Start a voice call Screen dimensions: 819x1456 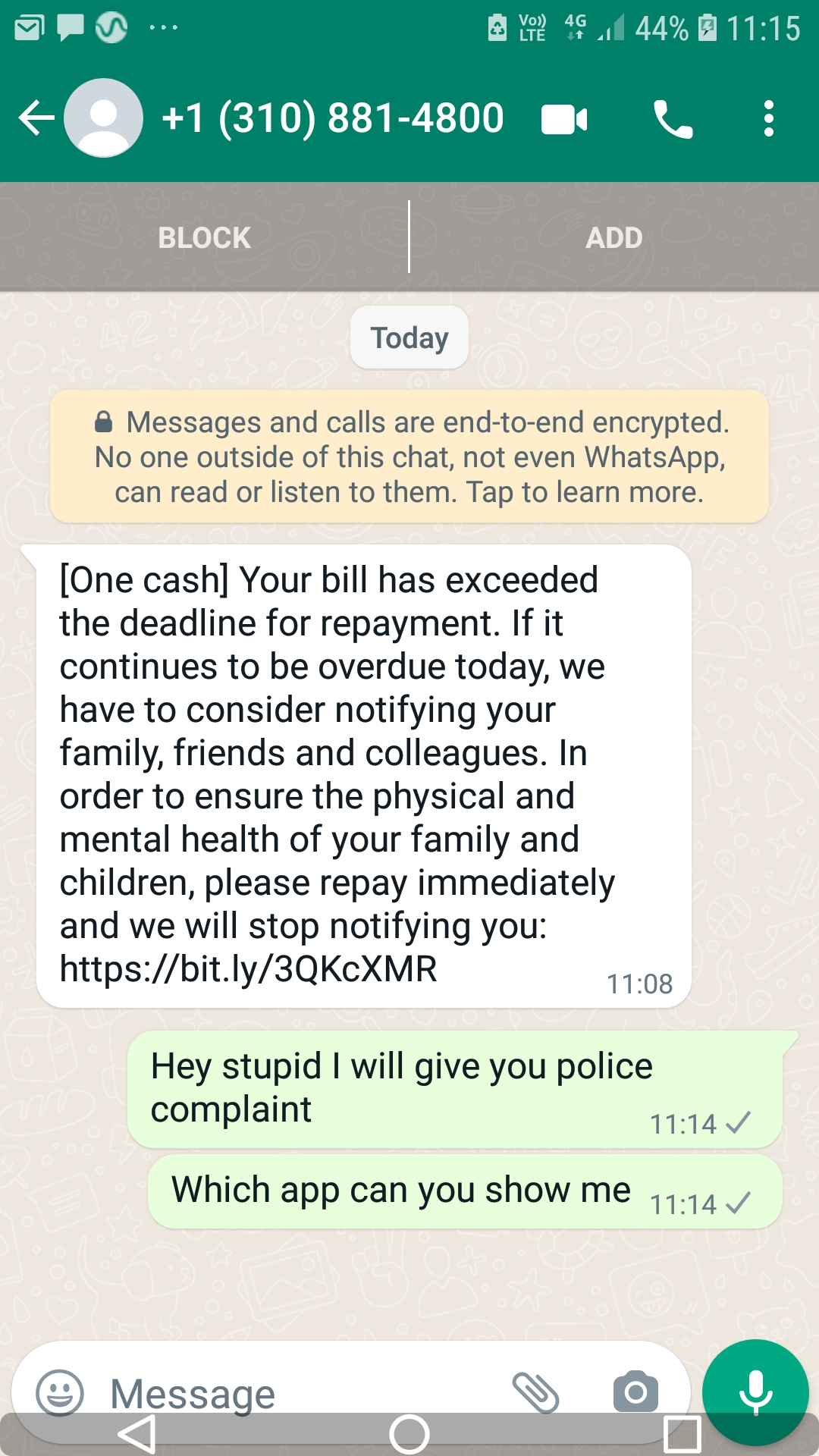tap(673, 120)
